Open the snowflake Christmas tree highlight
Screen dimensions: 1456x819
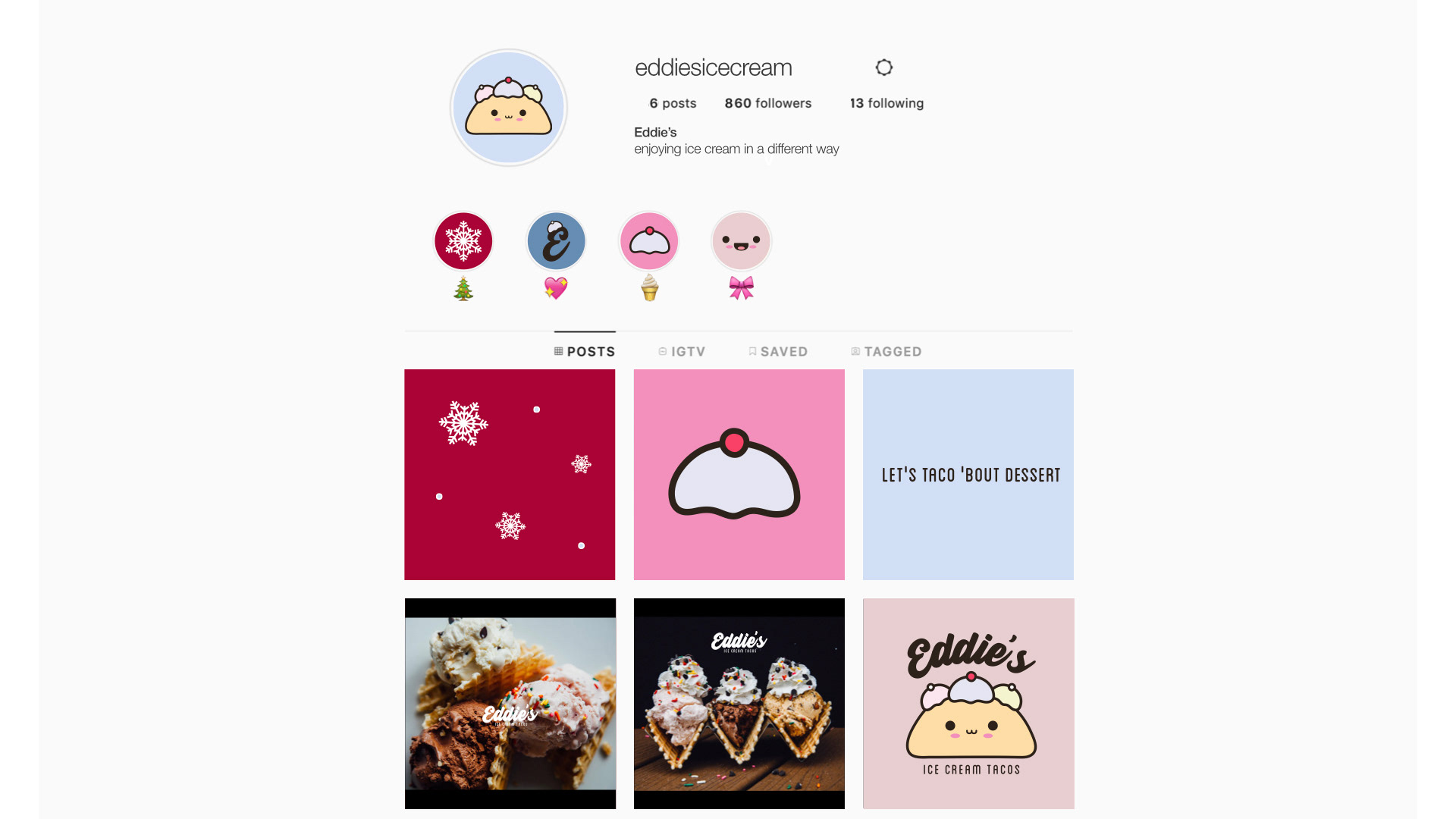463,242
